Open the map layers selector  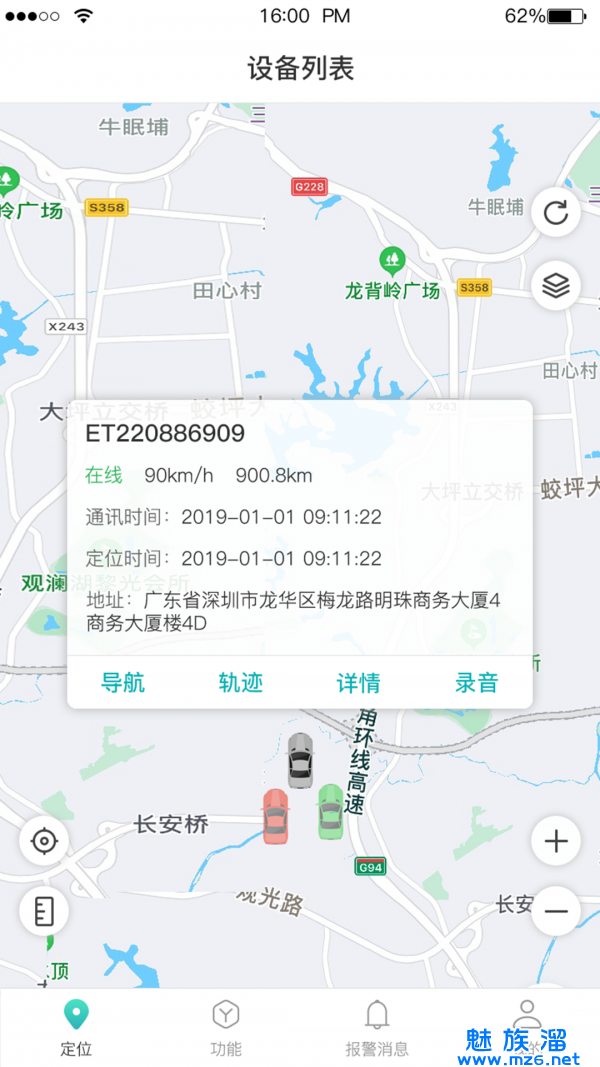[556, 287]
